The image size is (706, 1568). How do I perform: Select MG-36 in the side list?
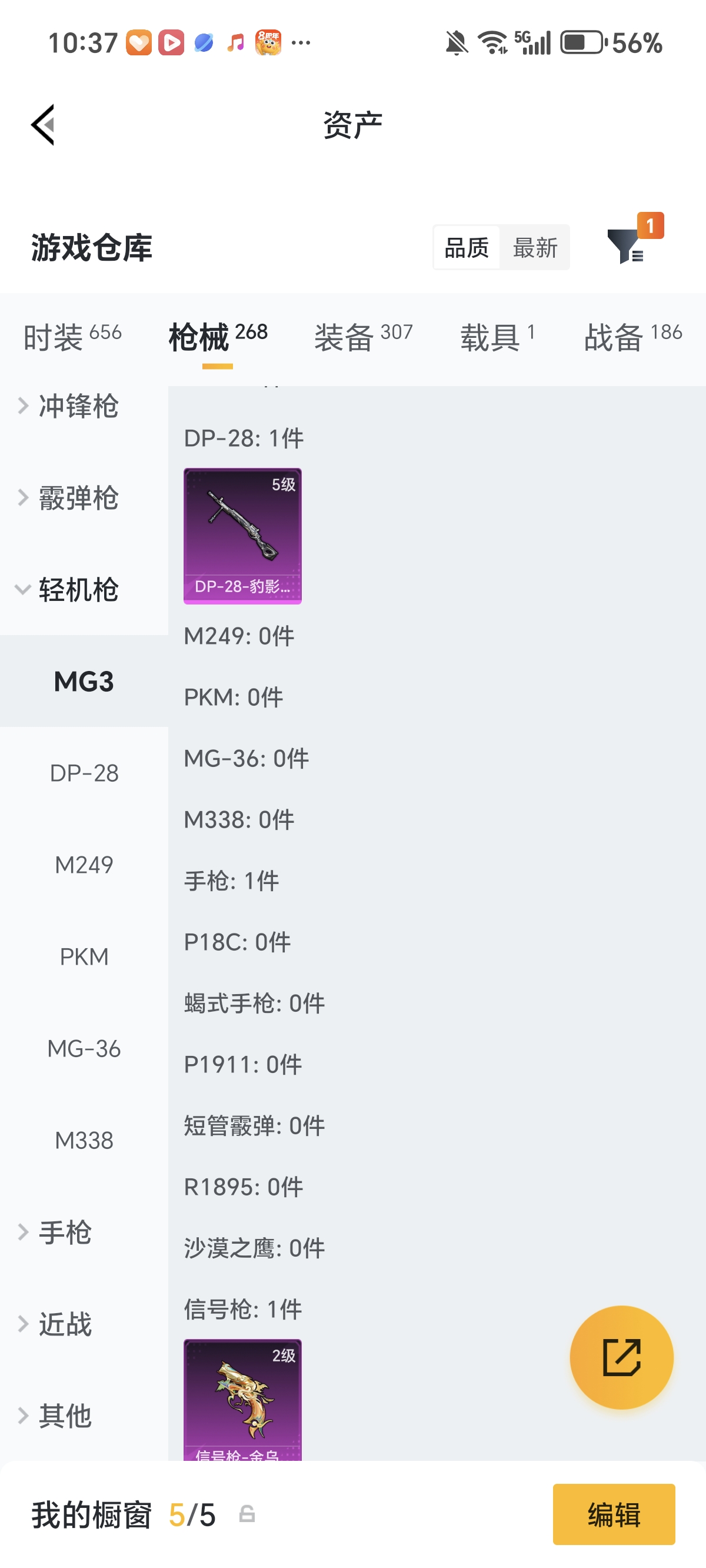tap(84, 1048)
